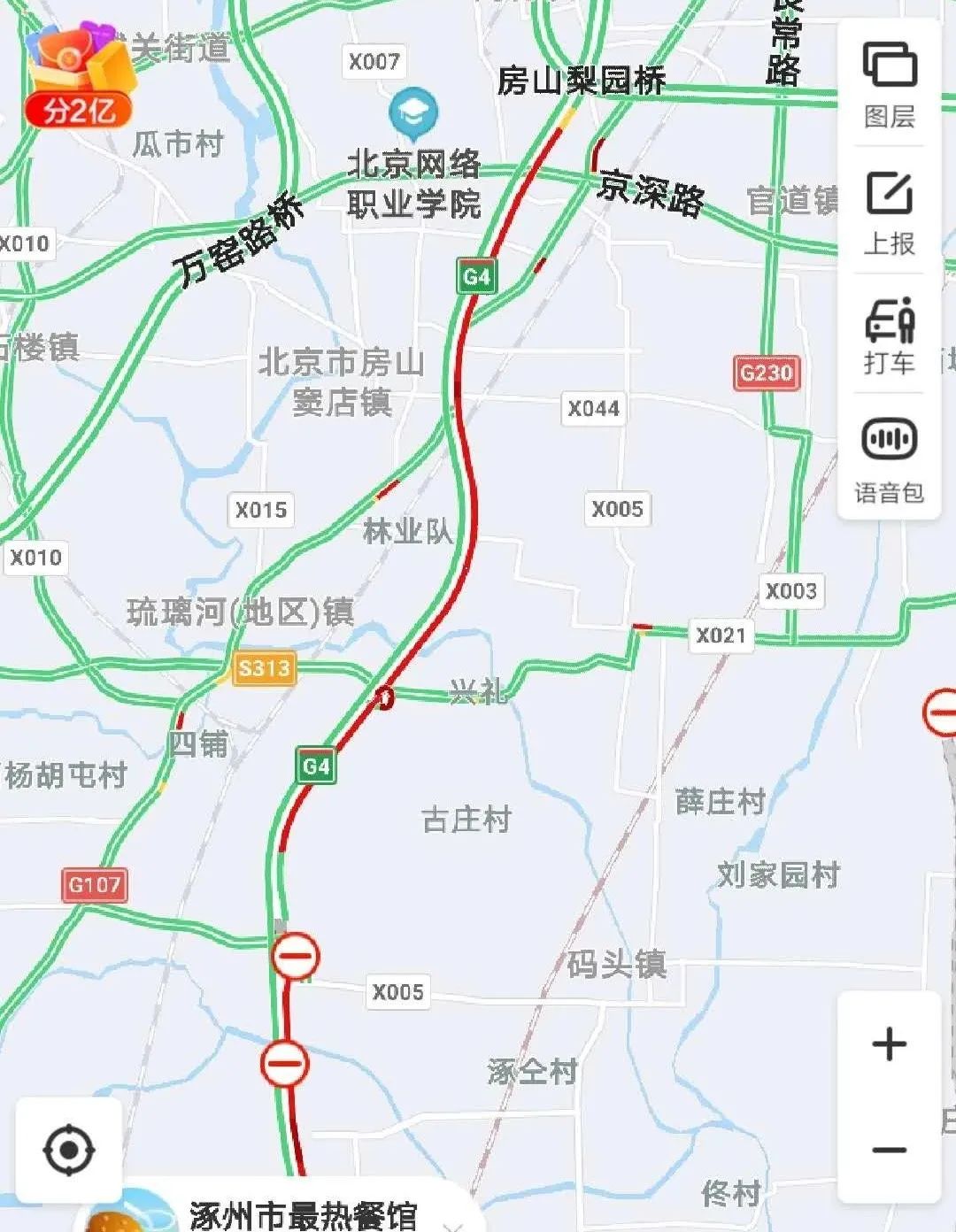Zoom in with the plus button

tap(889, 1044)
